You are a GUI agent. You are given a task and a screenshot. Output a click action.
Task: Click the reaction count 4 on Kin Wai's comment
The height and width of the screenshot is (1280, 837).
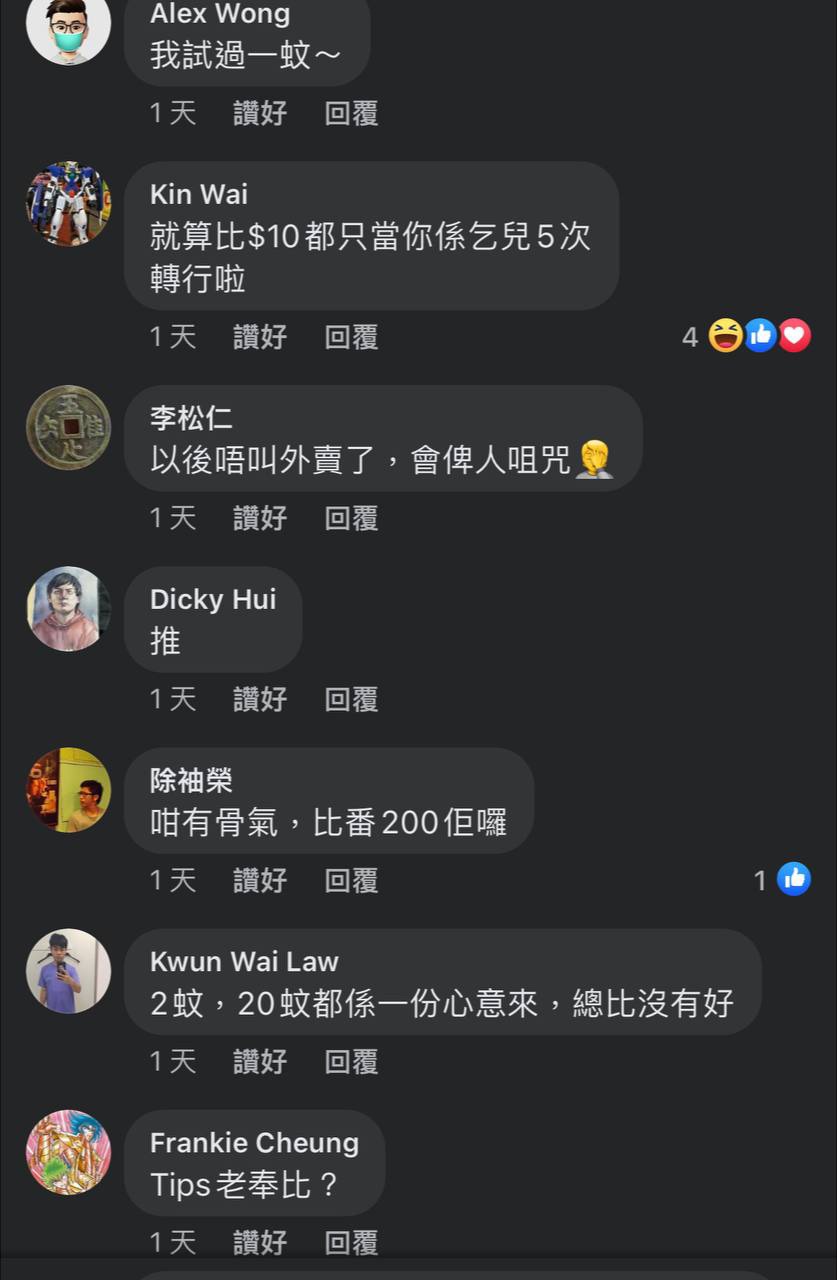point(689,336)
